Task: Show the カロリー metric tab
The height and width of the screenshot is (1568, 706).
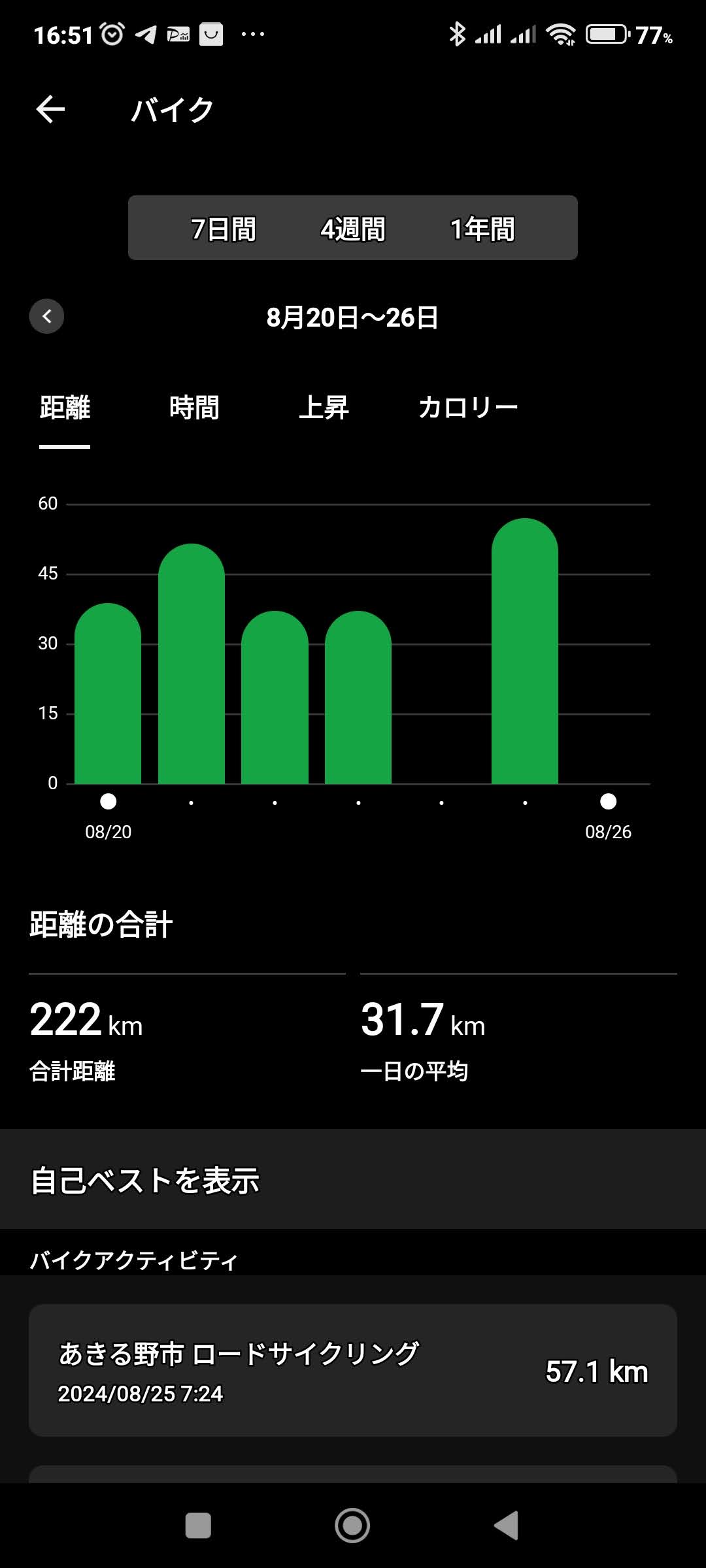Action: coord(468,408)
